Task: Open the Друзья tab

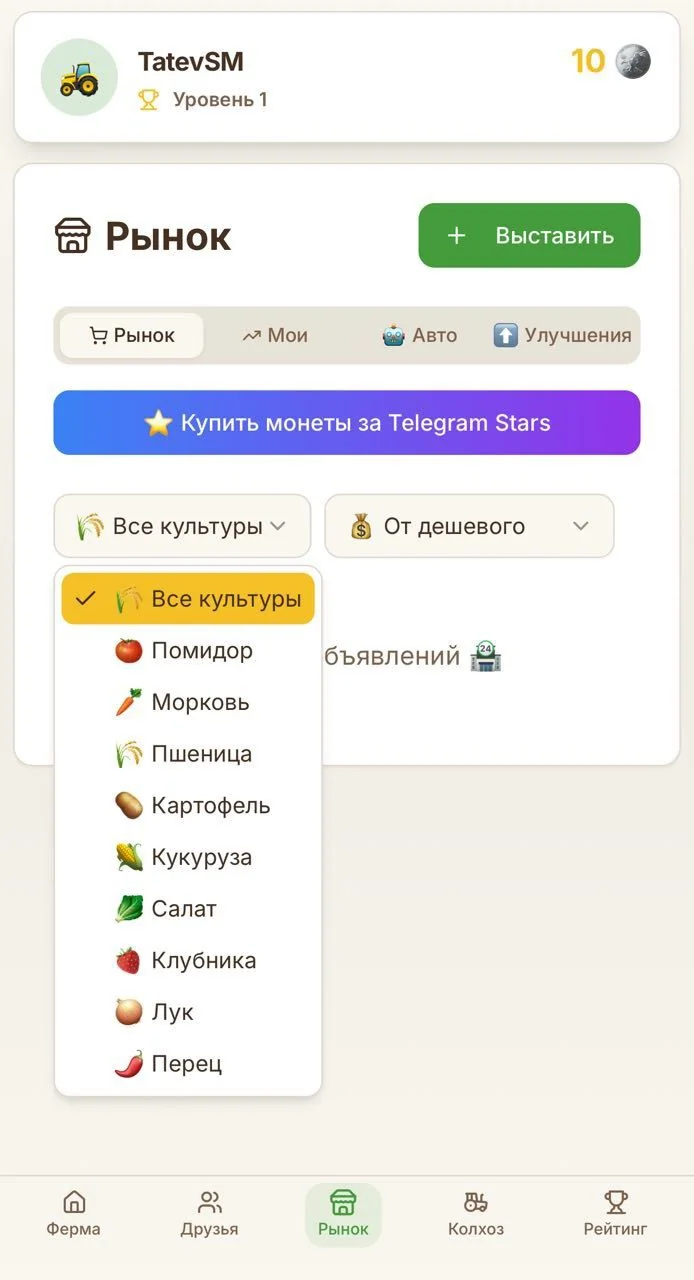Action: [x=210, y=1214]
